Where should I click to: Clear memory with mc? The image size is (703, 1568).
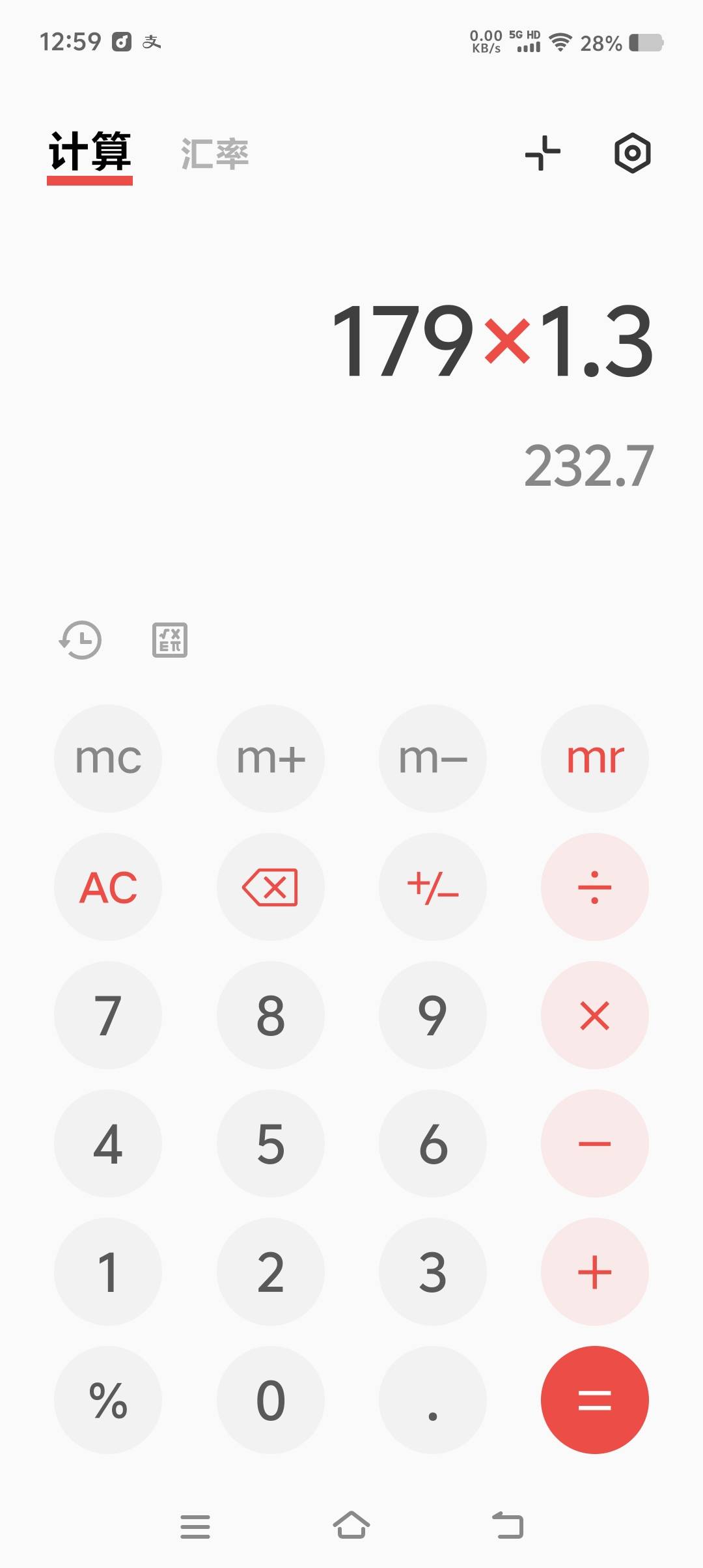tap(108, 759)
